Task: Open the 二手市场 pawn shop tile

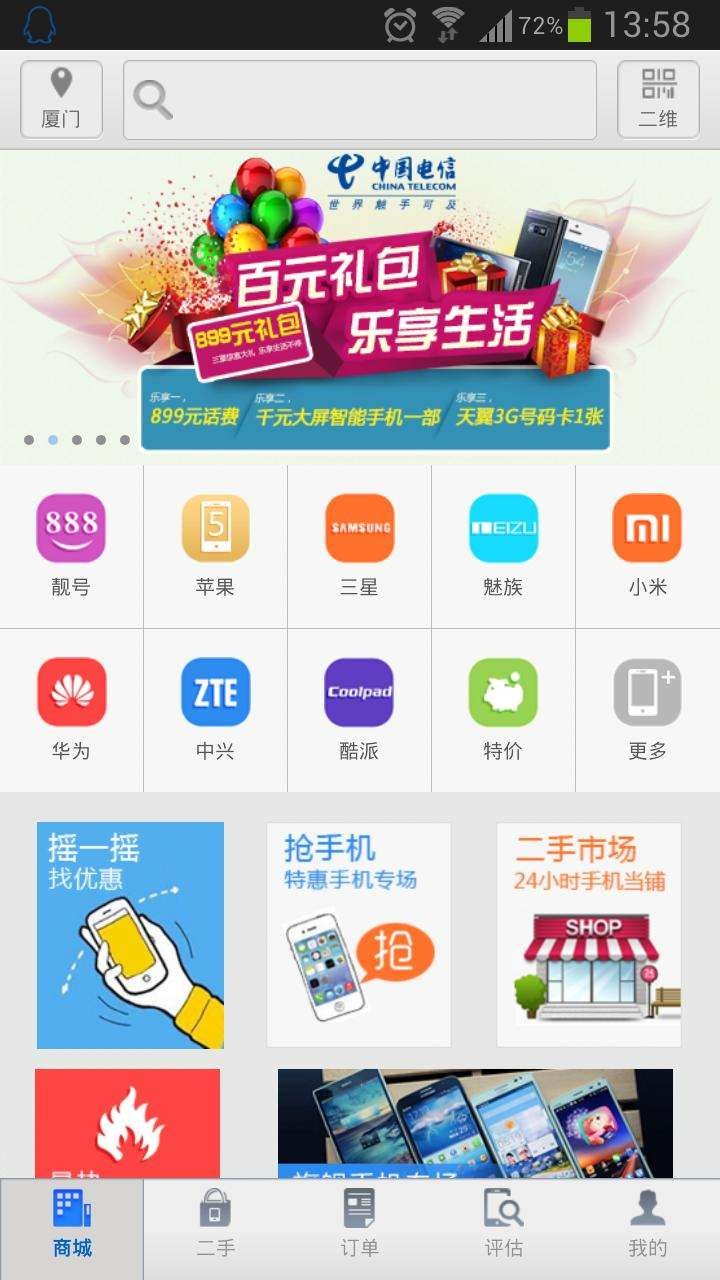Action: pos(589,935)
